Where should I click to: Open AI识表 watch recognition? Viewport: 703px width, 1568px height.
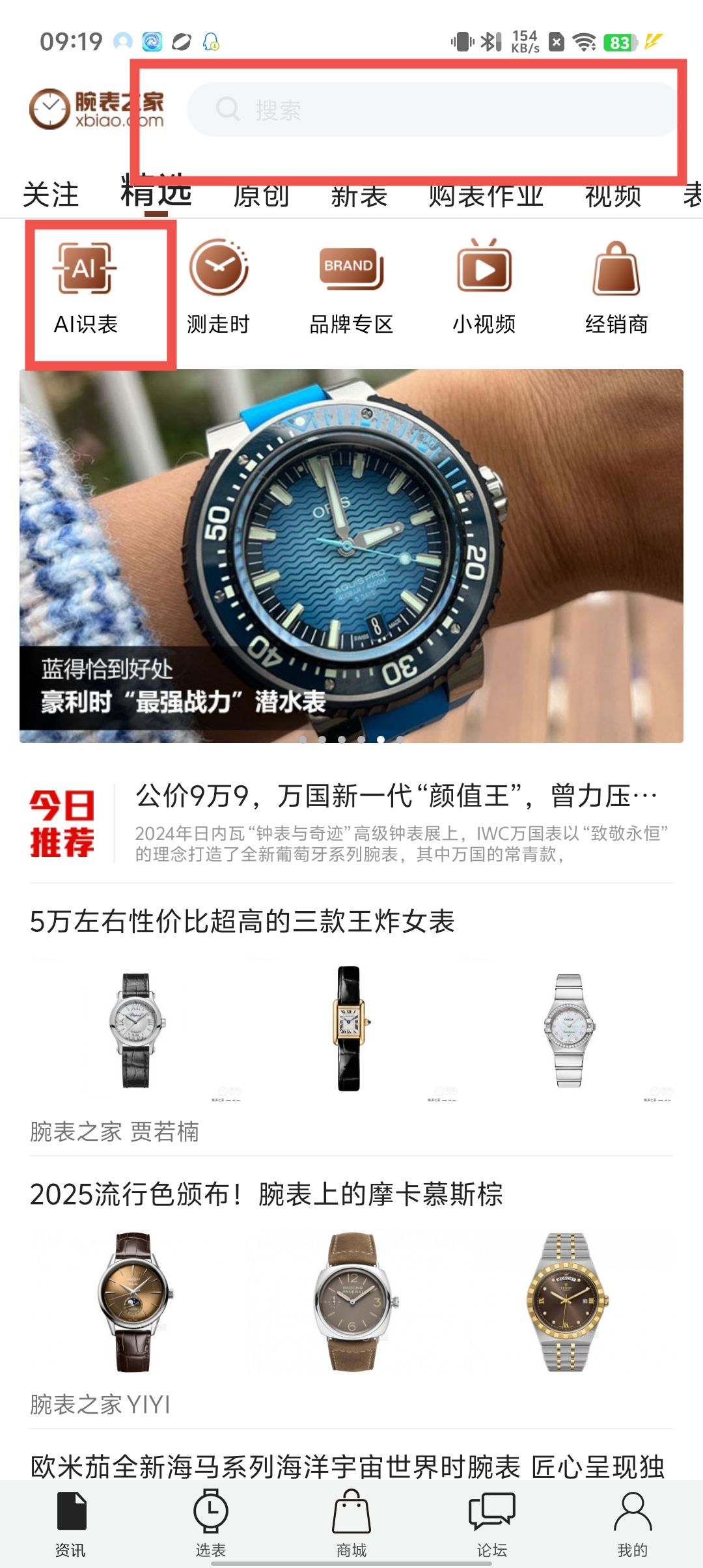(86, 288)
